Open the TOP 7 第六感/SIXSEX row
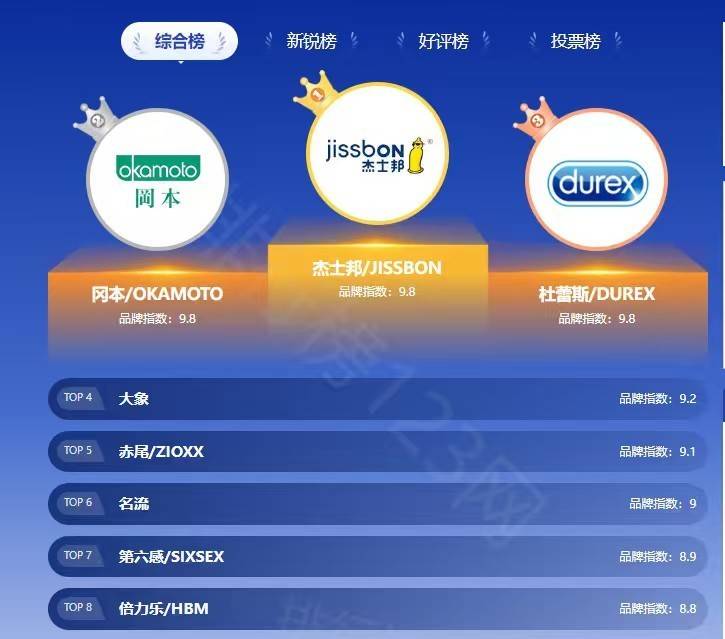725x639 pixels. (377, 556)
